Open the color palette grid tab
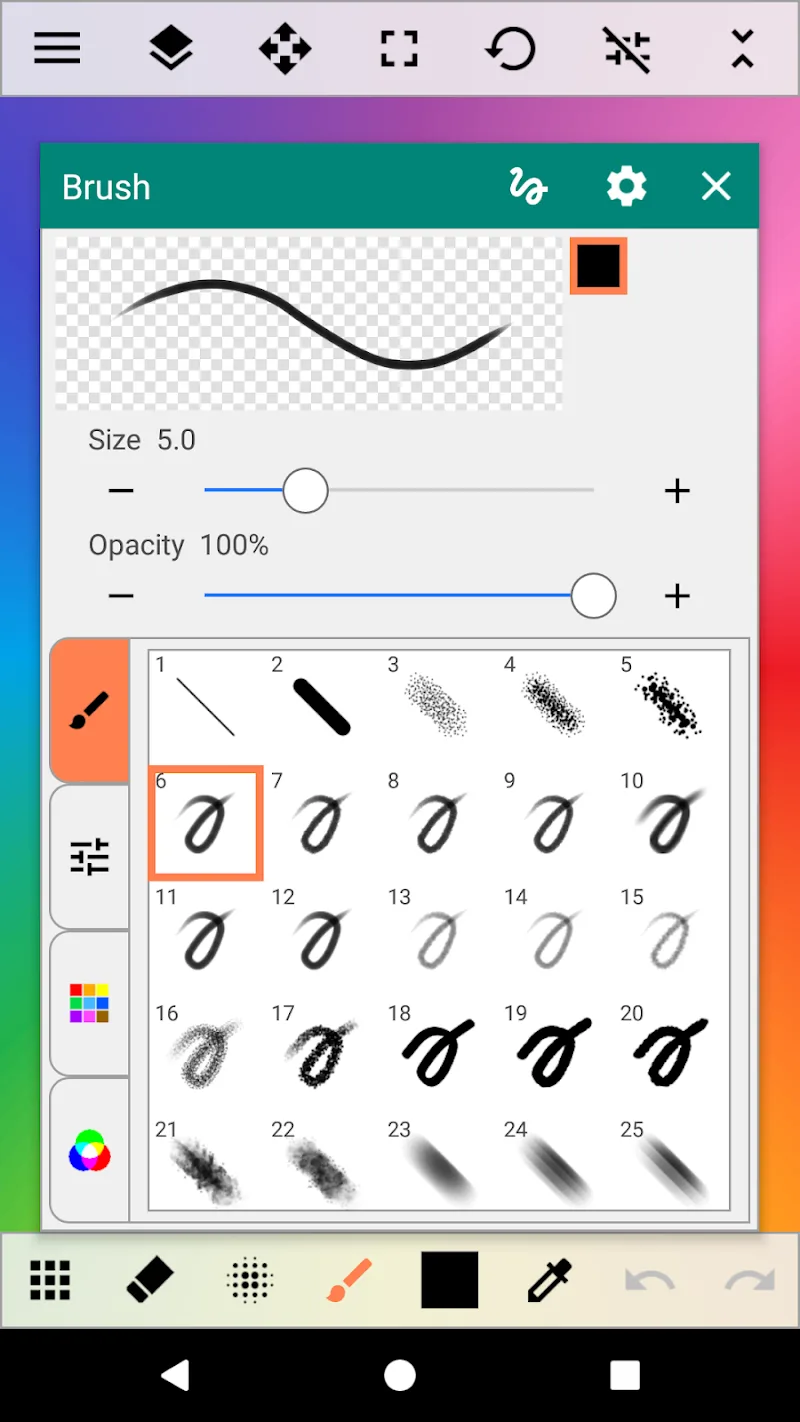Viewport: 800px width, 1422px height. tap(89, 1003)
